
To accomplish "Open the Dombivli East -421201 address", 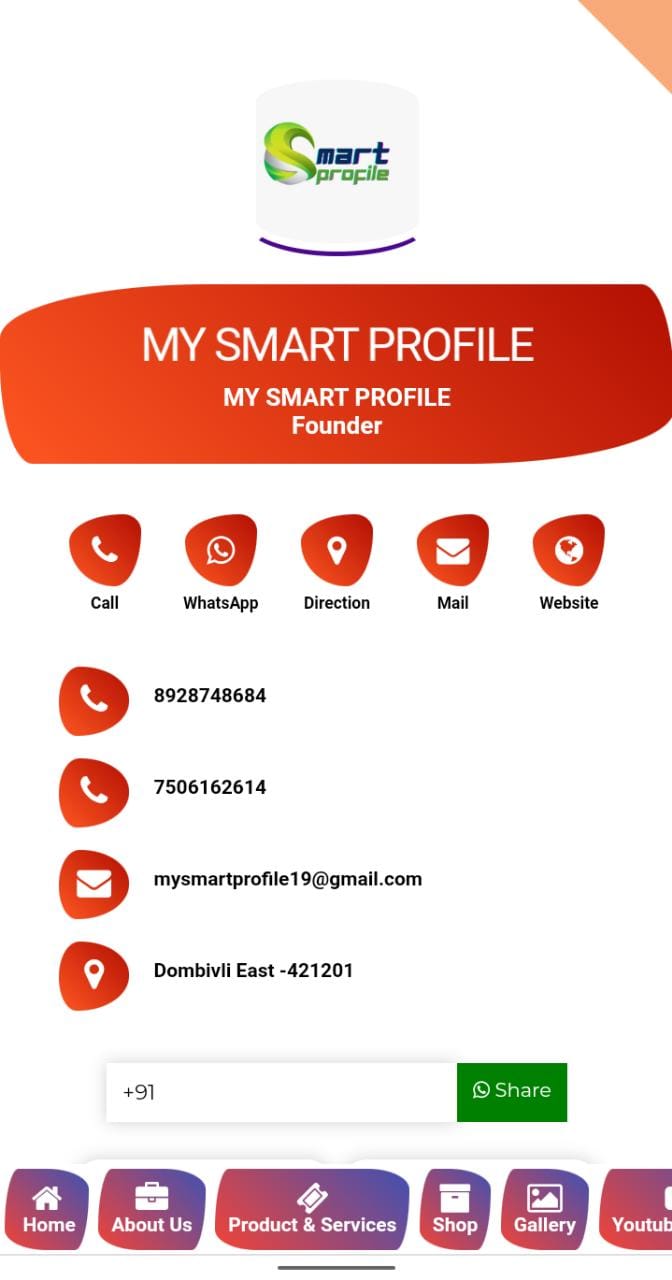I will point(253,971).
